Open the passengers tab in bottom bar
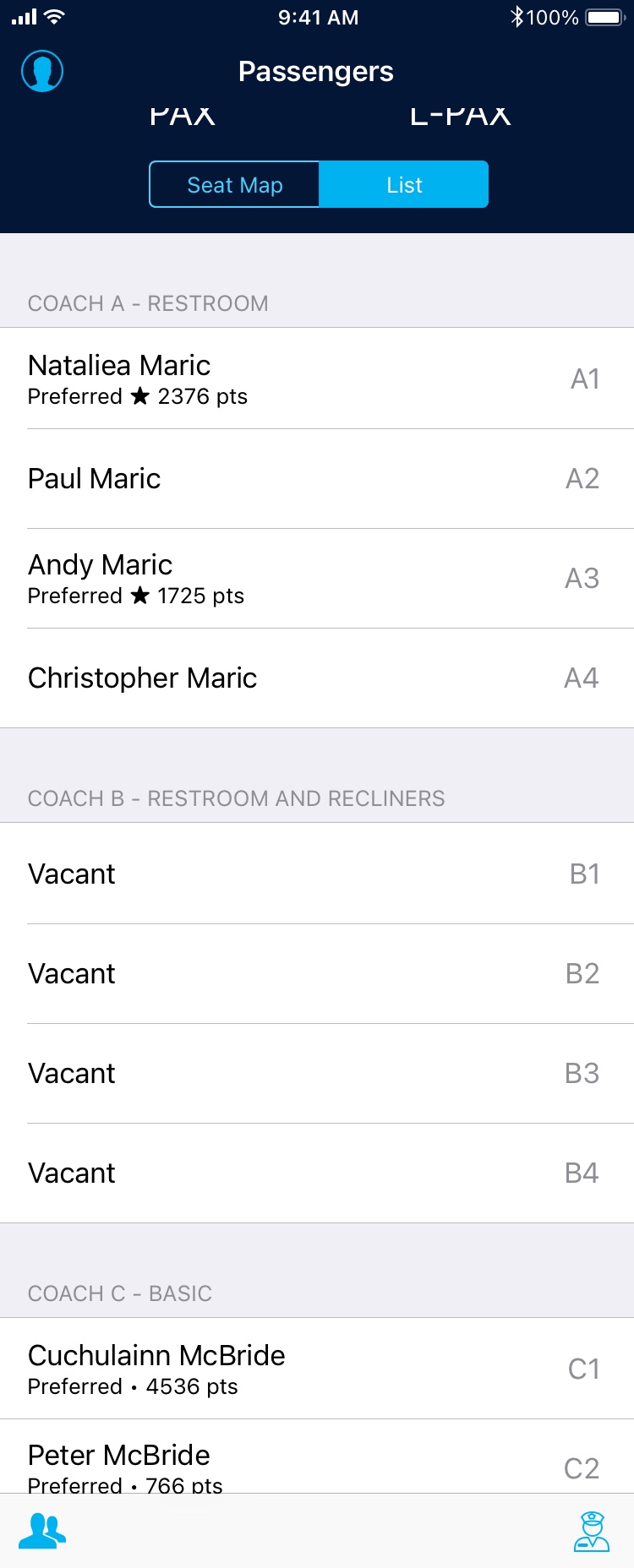634x1568 pixels. click(42, 1530)
